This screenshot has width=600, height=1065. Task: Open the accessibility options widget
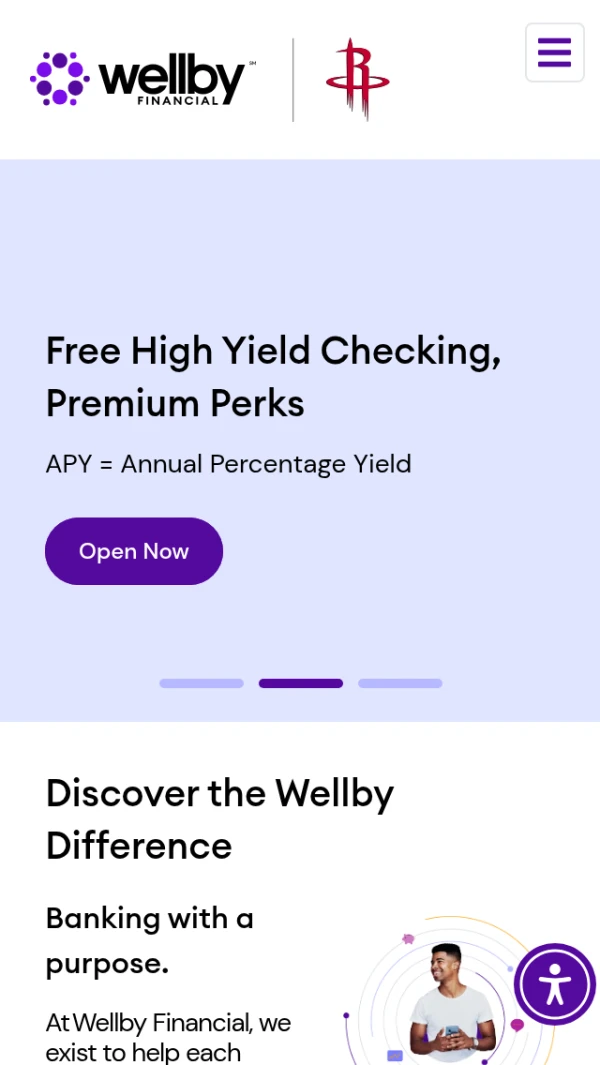[x=554, y=984]
